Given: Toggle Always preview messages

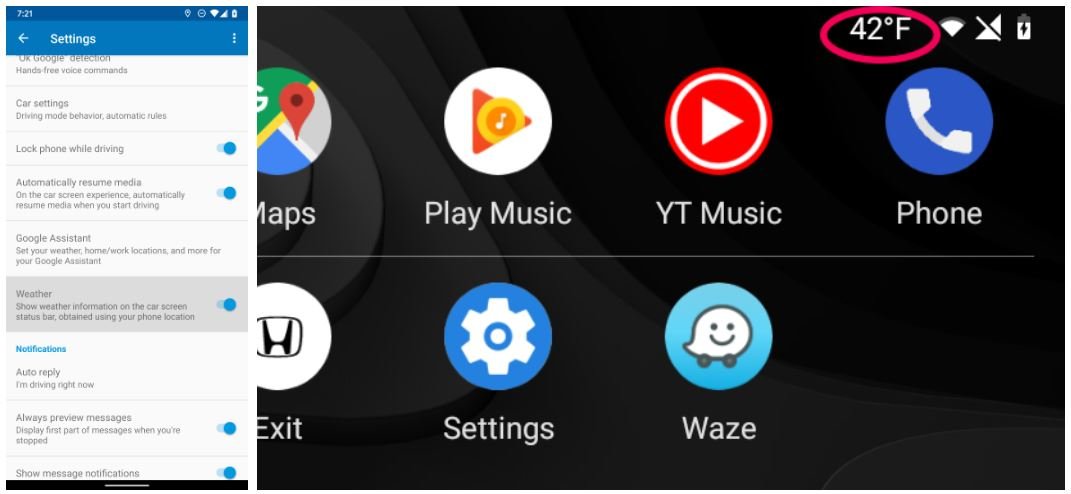Looking at the screenshot, I should (x=227, y=428).
